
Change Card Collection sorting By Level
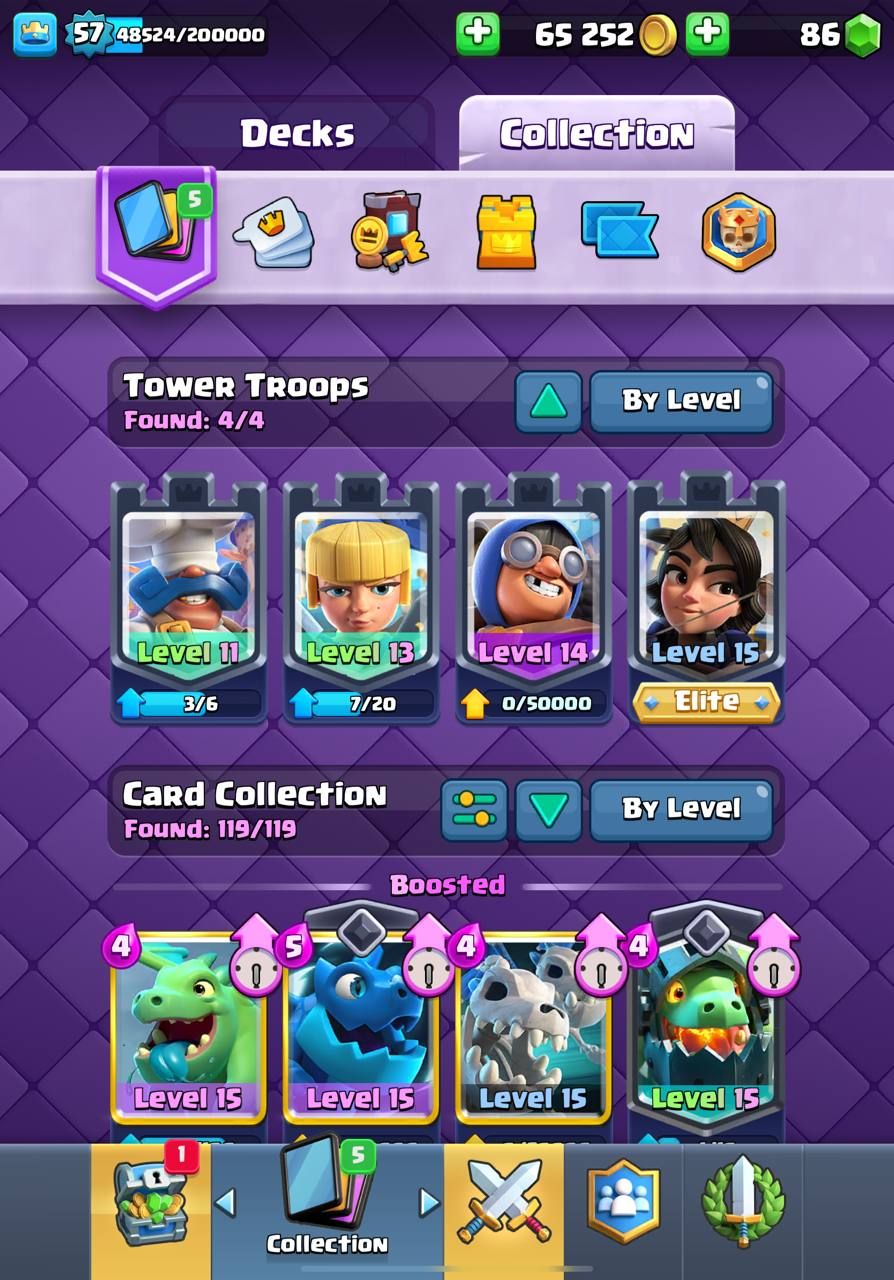coord(681,809)
